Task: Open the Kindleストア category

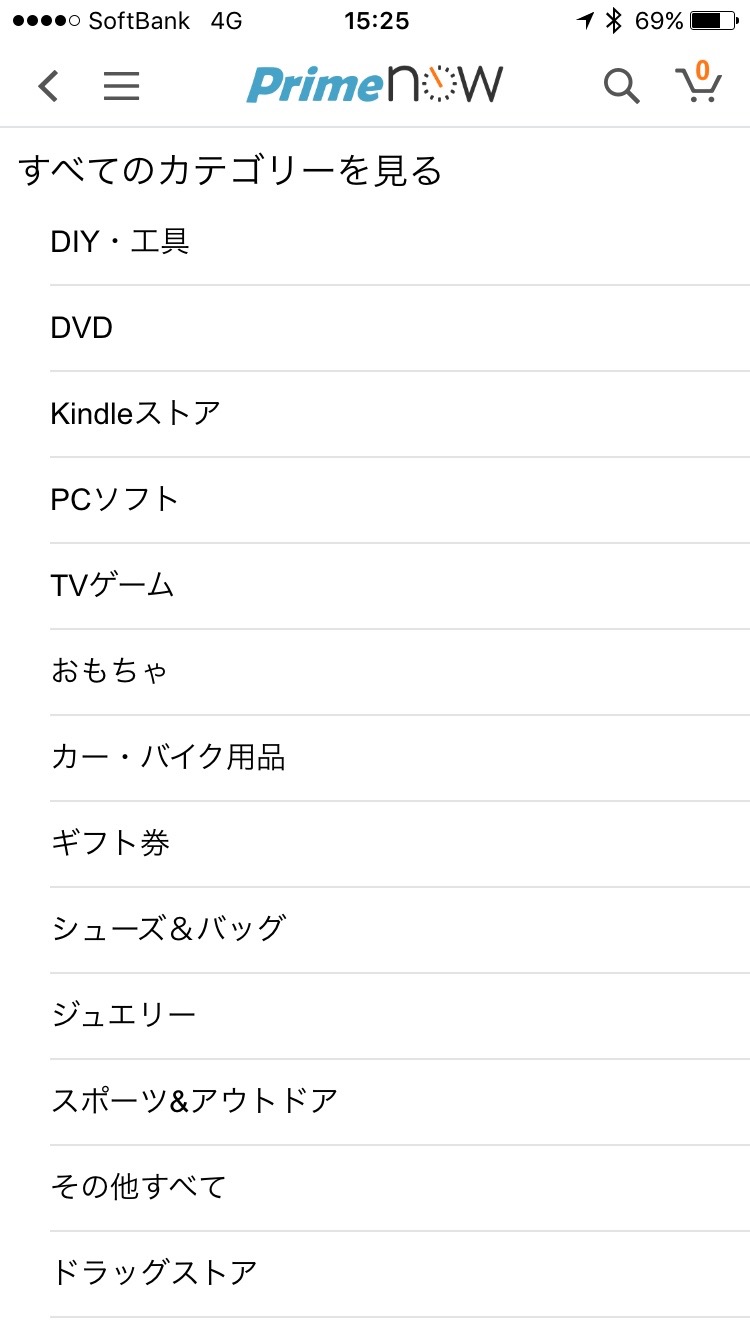Action: pyautogui.click(x=135, y=413)
